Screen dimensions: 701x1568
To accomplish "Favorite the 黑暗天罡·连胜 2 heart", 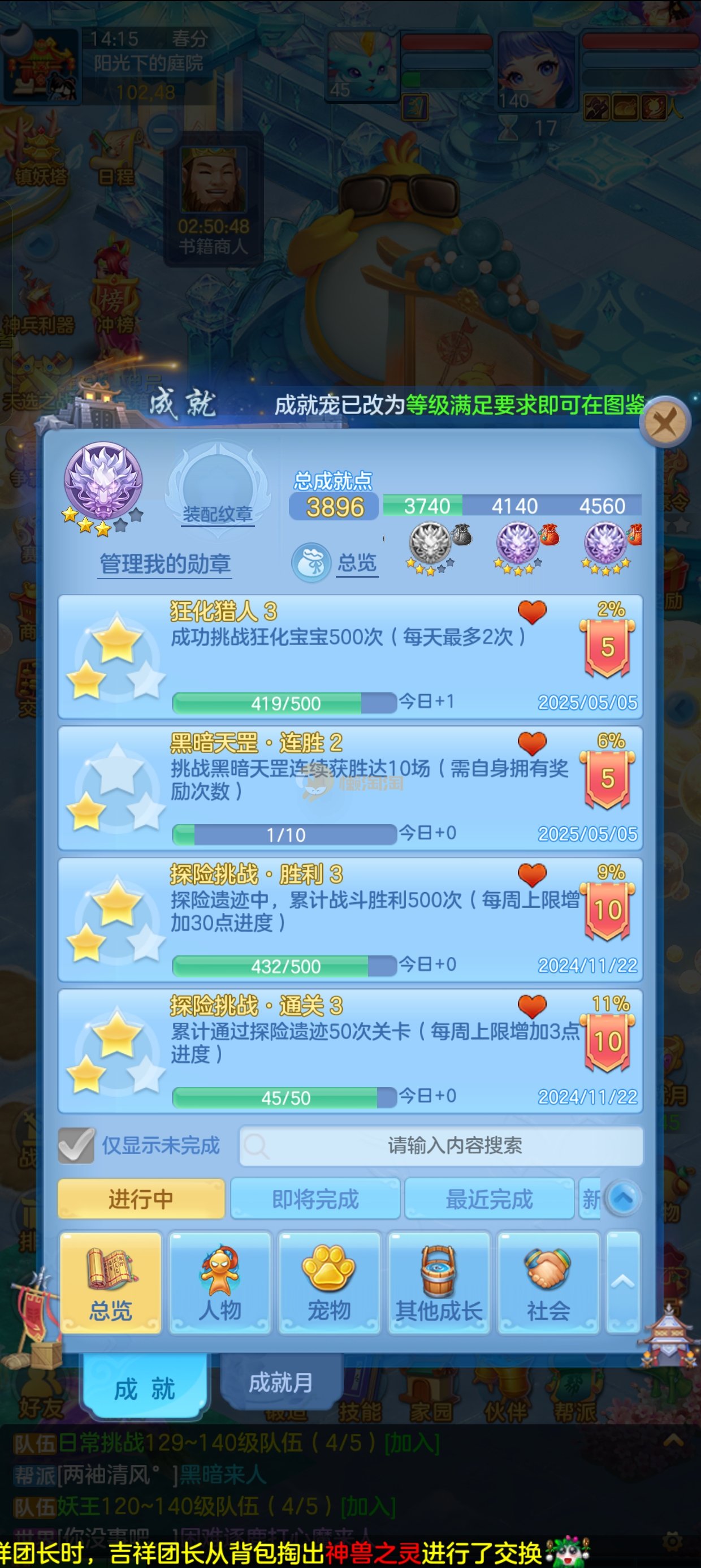I will click(x=532, y=743).
